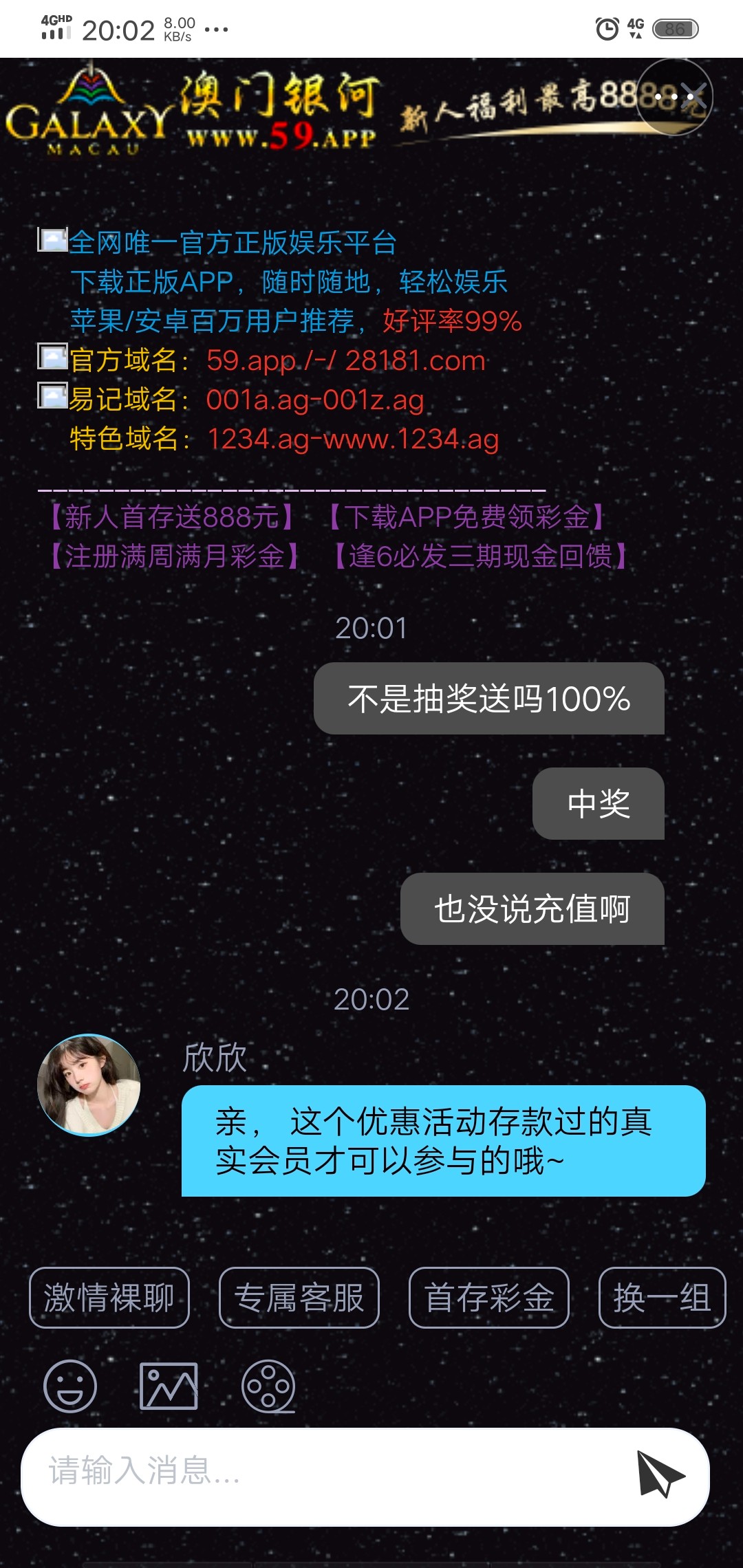The image size is (743, 1568).
Task: Send the message with arrow icon
Action: tap(659, 1473)
